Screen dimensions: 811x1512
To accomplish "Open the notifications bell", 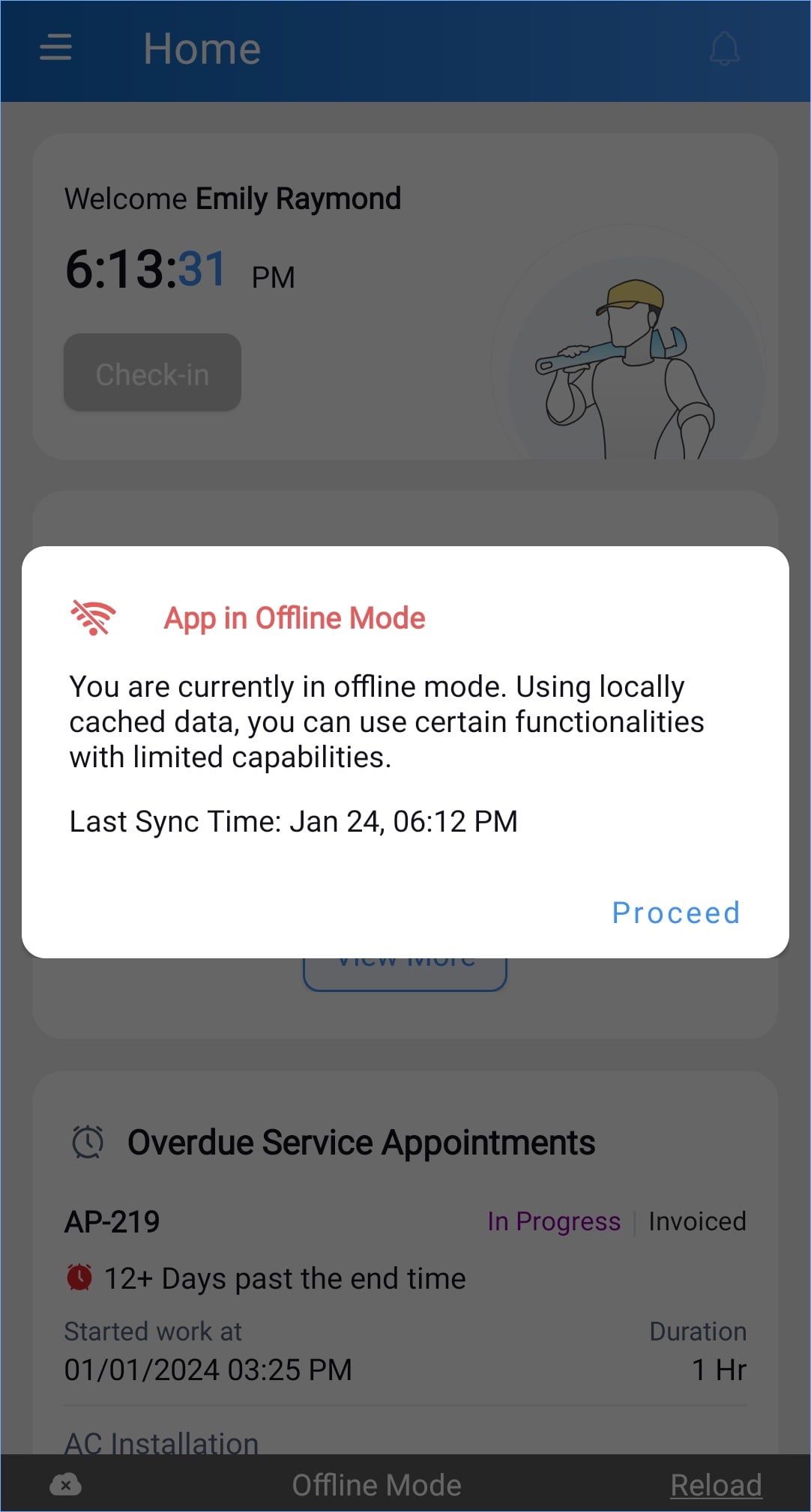I will [x=724, y=49].
